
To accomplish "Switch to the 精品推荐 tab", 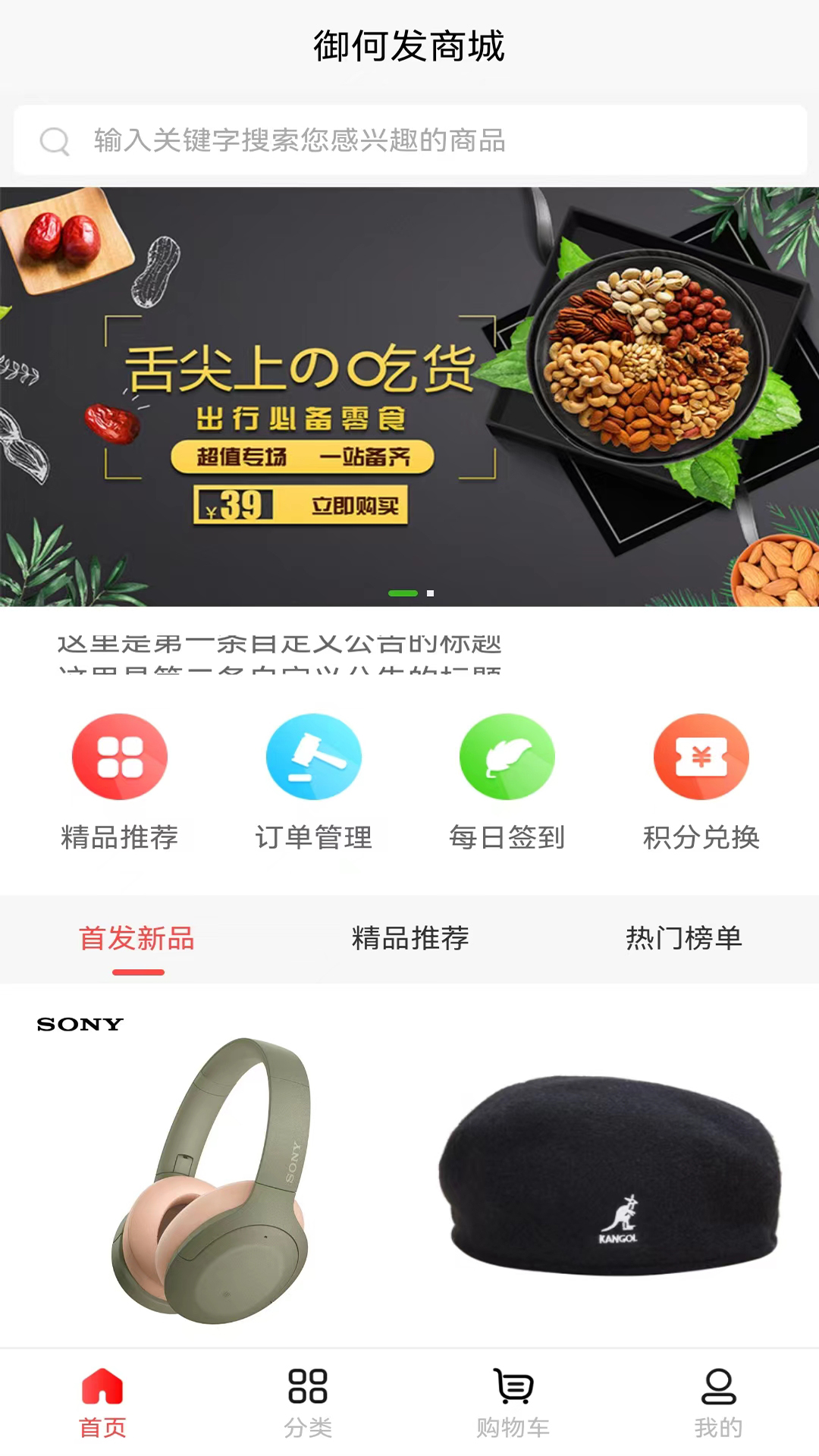I will click(x=410, y=939).
